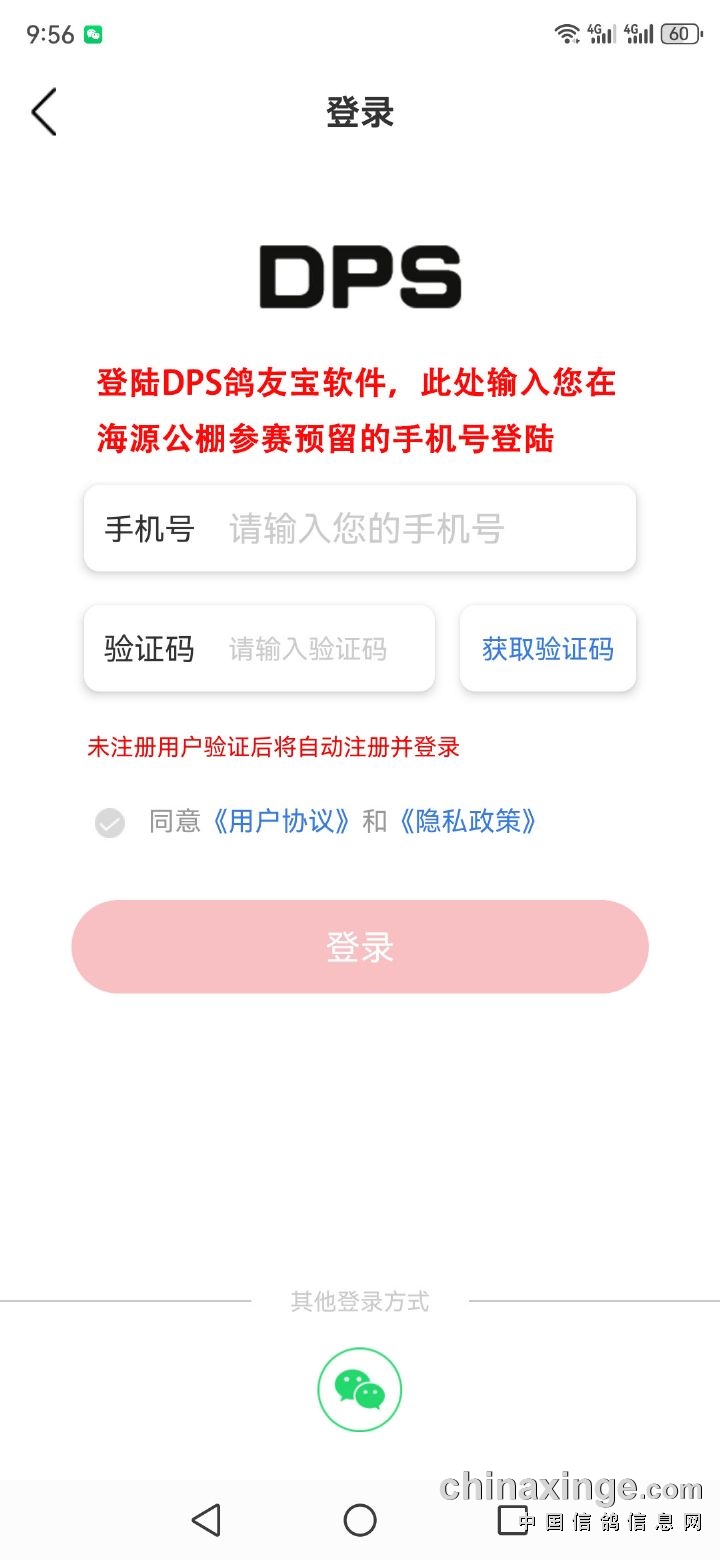The height and width of the screenshot is (1560, 720).
Task: Tap the system back triangle
Action: click(x=206, y=1520)
